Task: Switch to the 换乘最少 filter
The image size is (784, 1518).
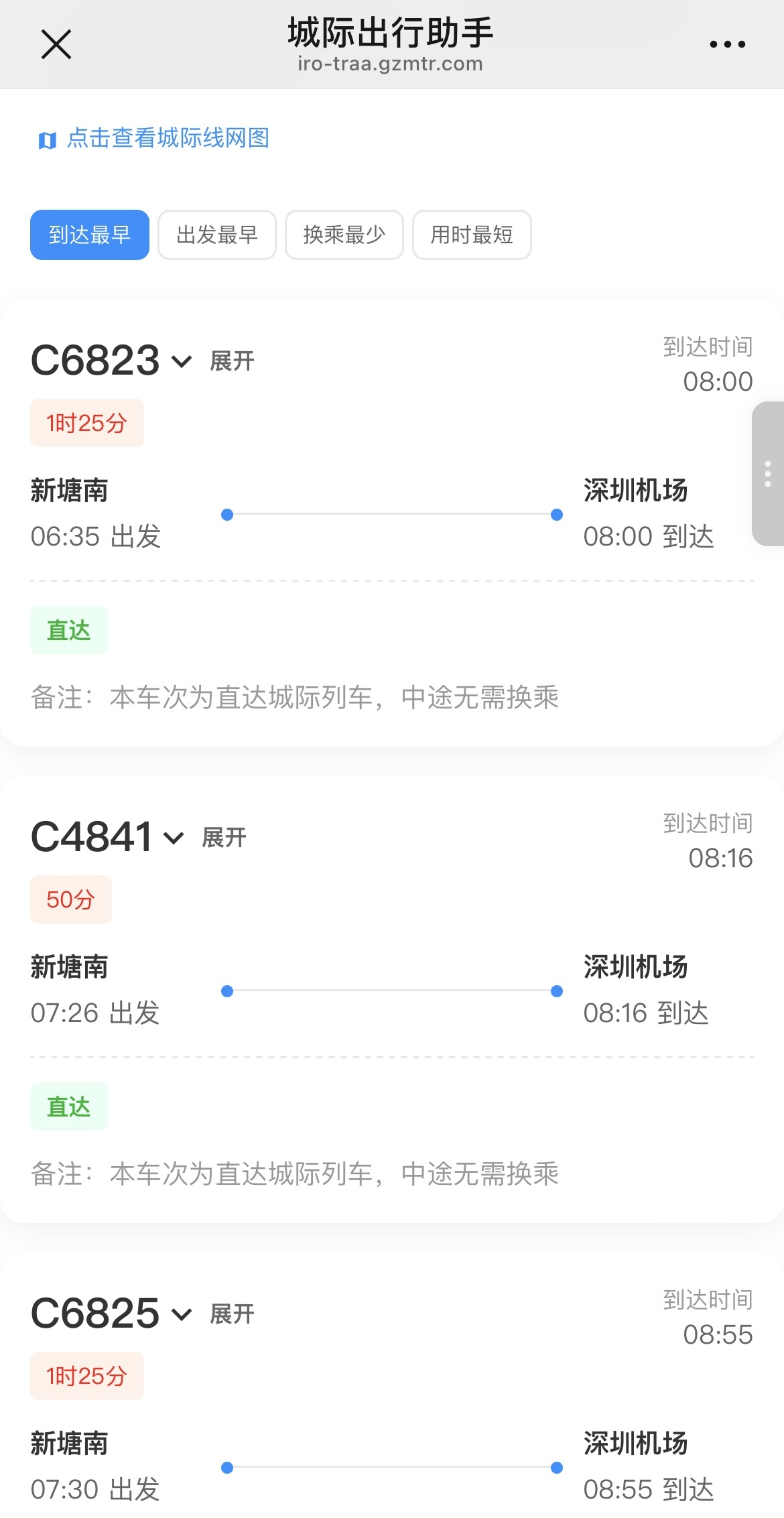Action: 344,235
